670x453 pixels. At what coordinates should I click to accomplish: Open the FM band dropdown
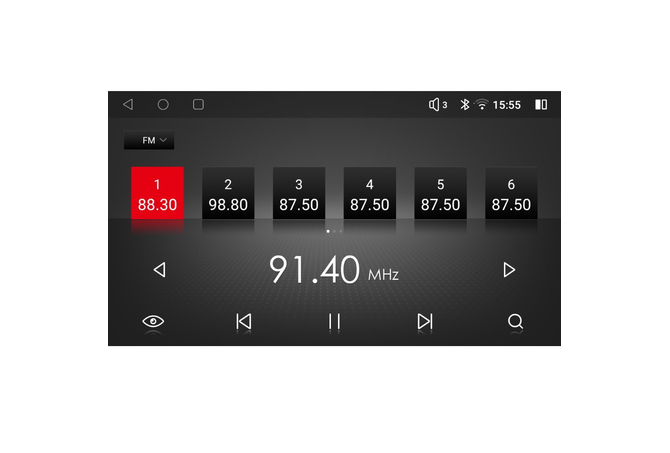[148, 141]
